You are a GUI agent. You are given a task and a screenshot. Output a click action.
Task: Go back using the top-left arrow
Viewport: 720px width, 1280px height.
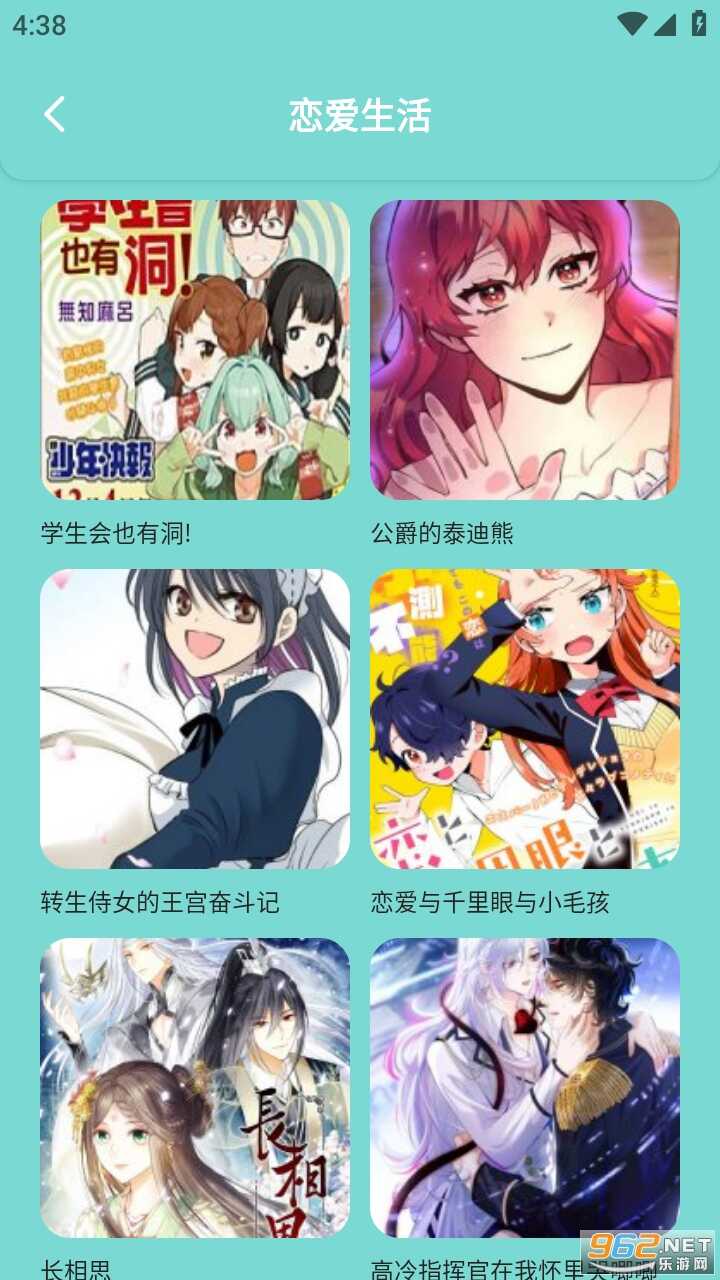pyautogui.click(x=55, y=114)
